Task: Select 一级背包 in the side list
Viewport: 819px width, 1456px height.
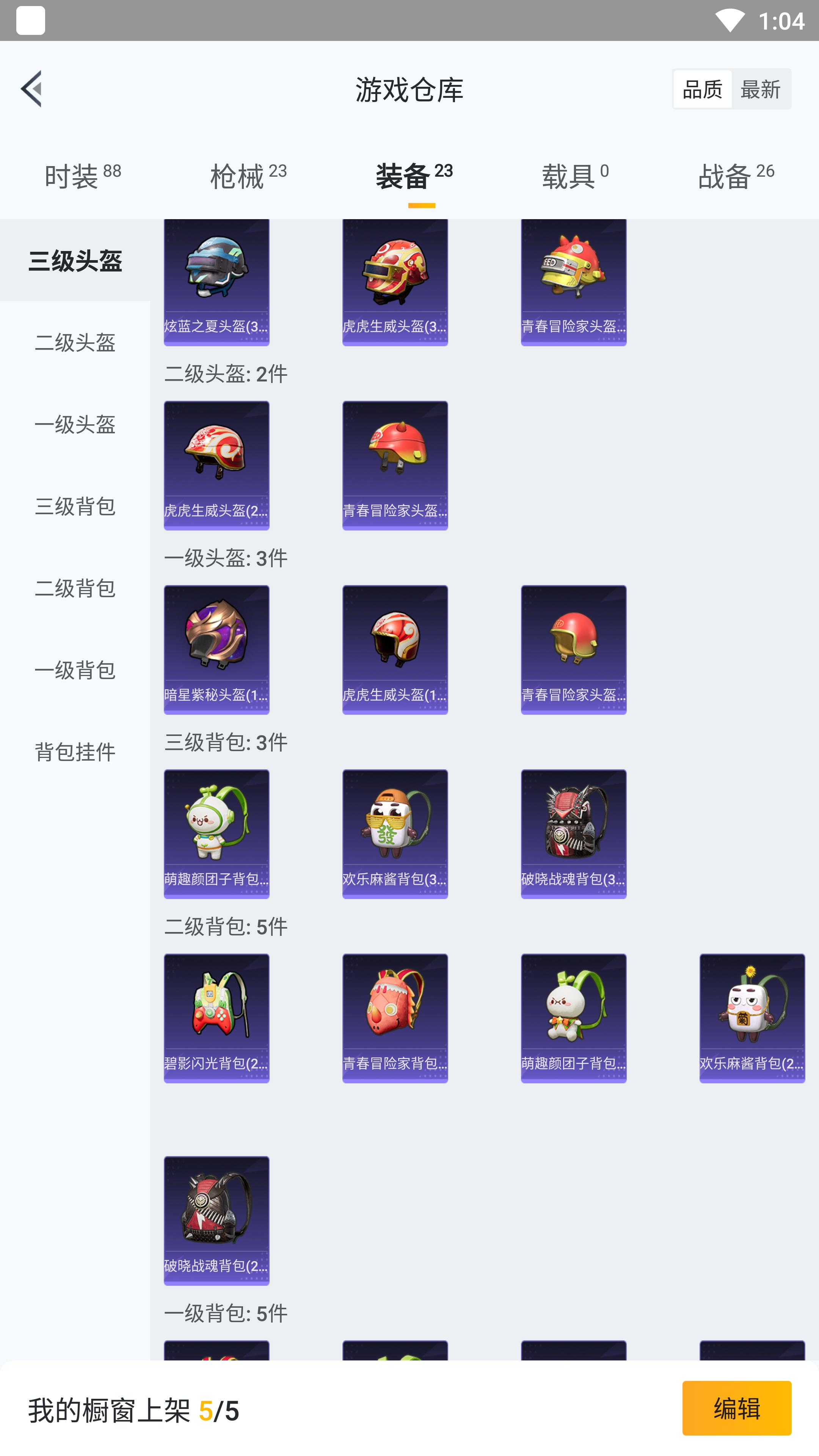Action: point(75,670)
